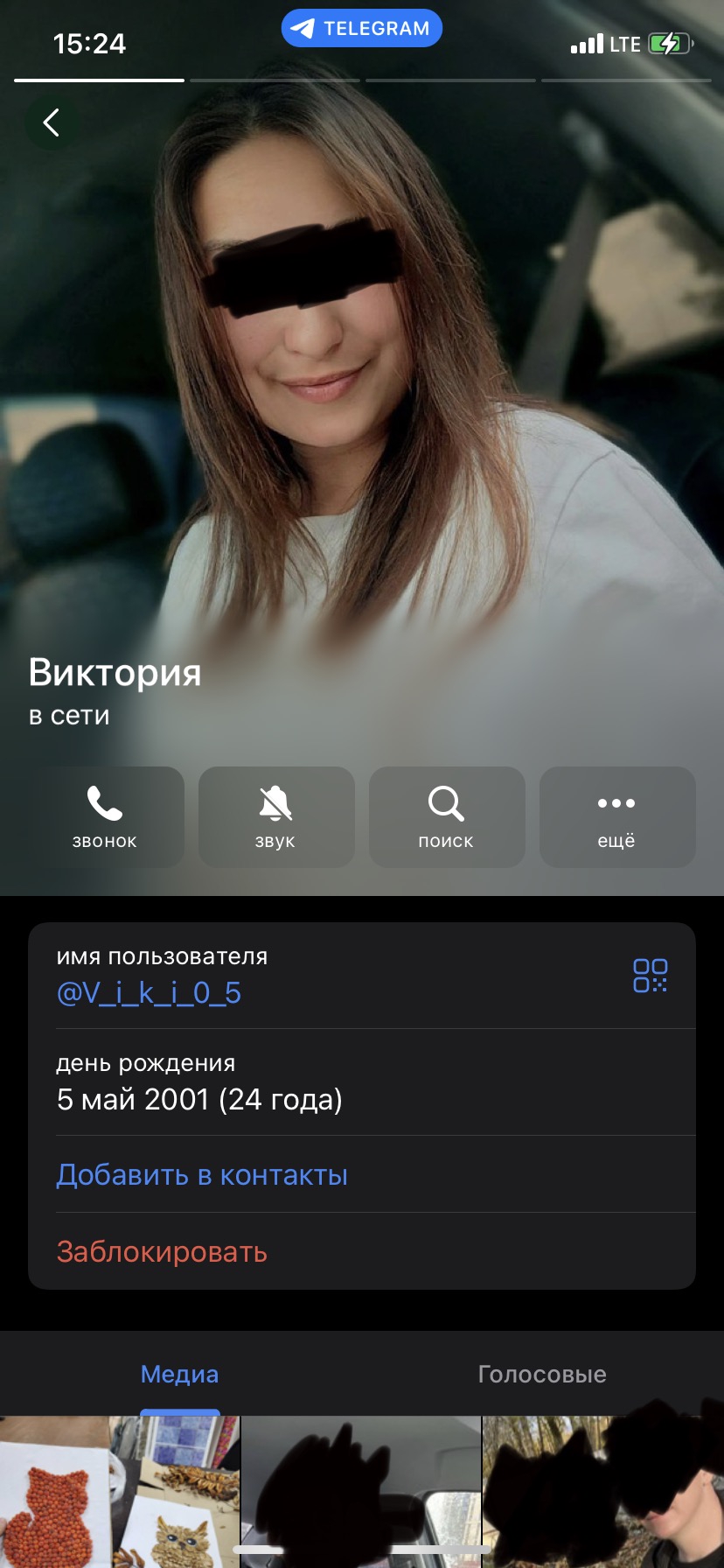Return to Telegram via the status bar pill

tap(362, 28)
